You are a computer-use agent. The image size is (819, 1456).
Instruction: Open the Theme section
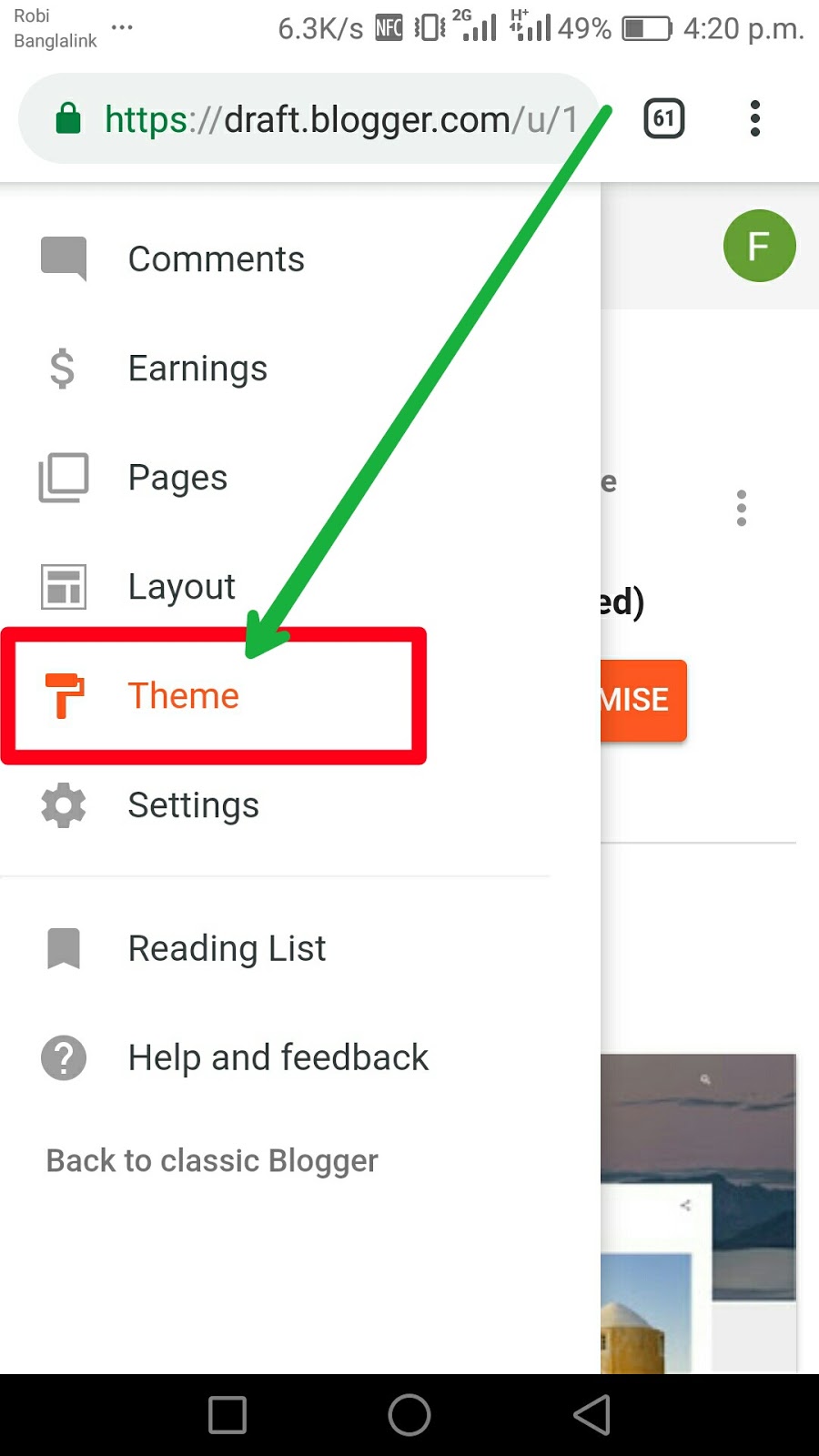point(183,696)
